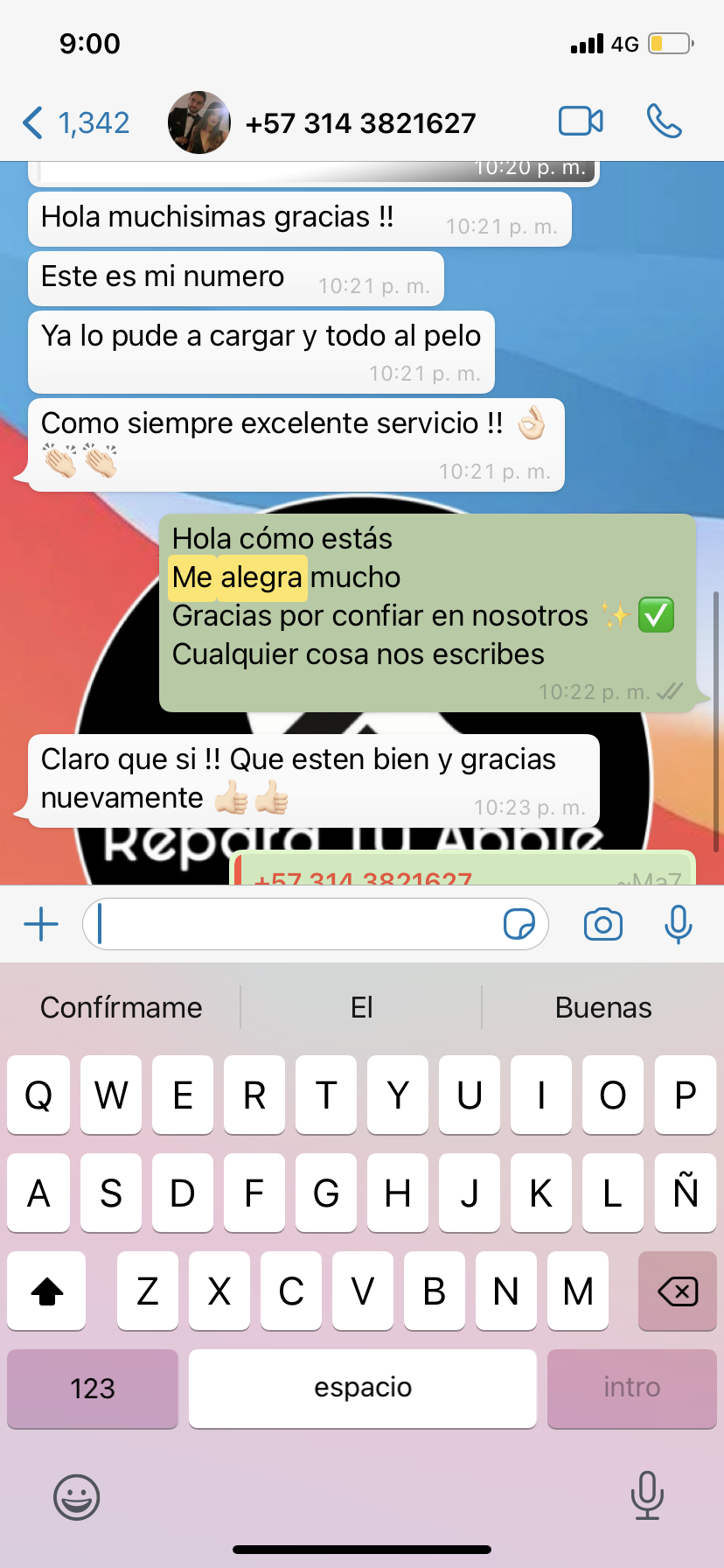Open the emoji keyboard
Screen dimensions: 724x1568
point(77,1496)
